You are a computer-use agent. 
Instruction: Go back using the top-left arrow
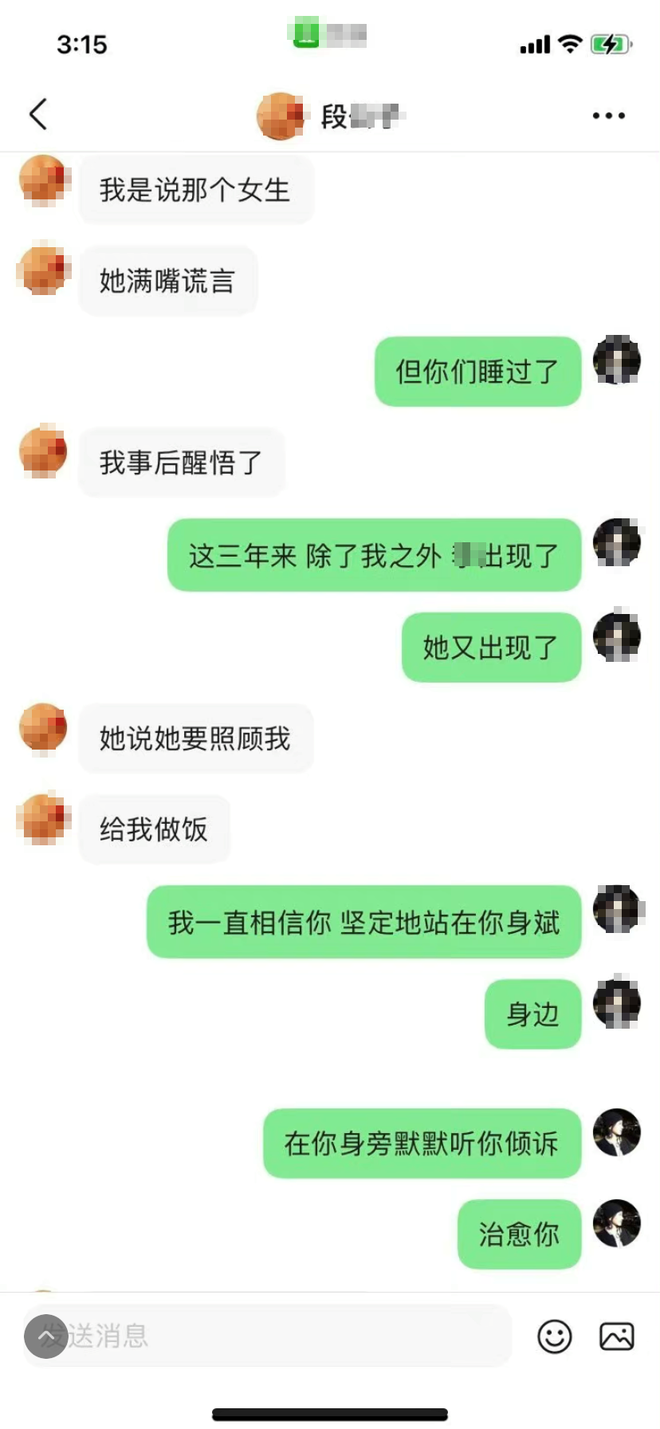38,115
